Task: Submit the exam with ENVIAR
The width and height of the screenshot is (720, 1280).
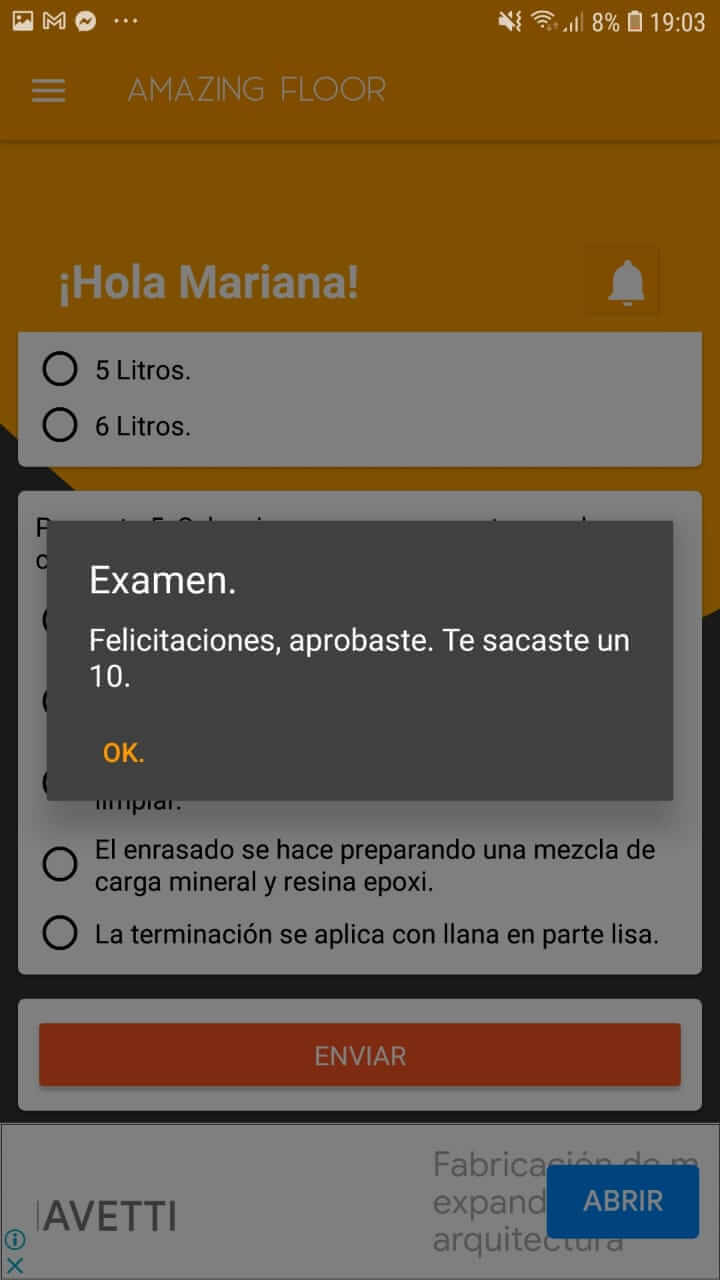Action: pos(360,1055)
